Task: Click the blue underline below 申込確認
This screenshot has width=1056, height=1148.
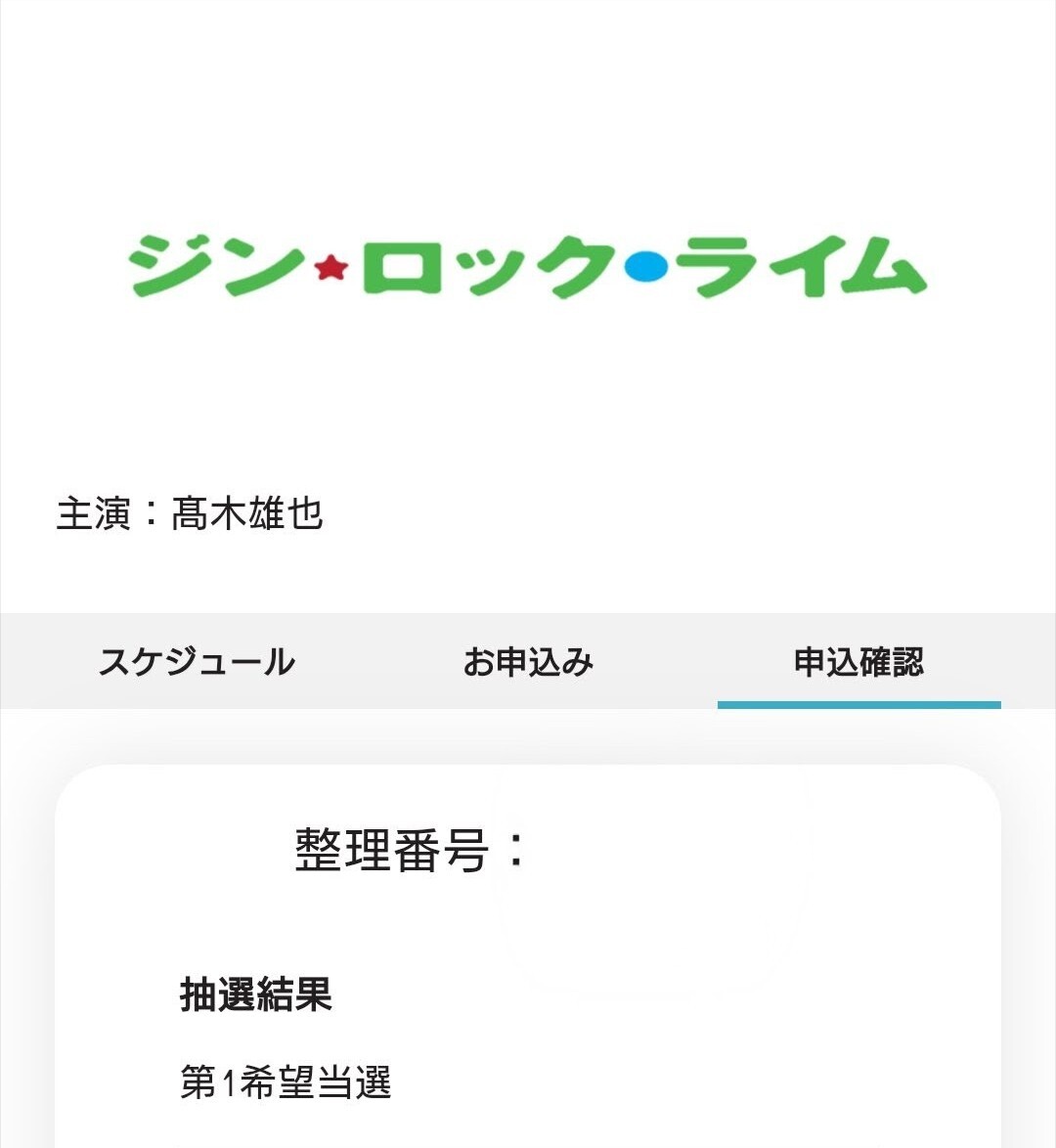Action: 859,700
